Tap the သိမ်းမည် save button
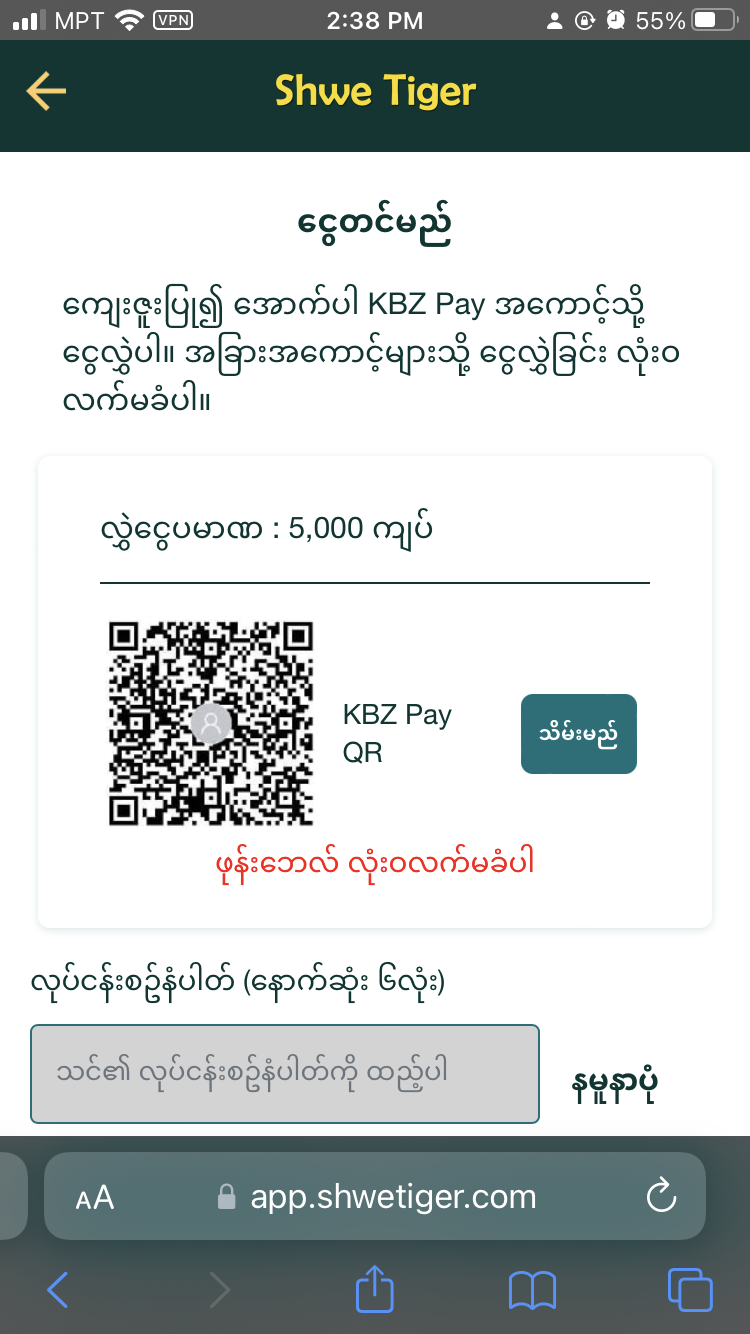The width and height of the screenshot is (750, 1334). pos(578,734)
